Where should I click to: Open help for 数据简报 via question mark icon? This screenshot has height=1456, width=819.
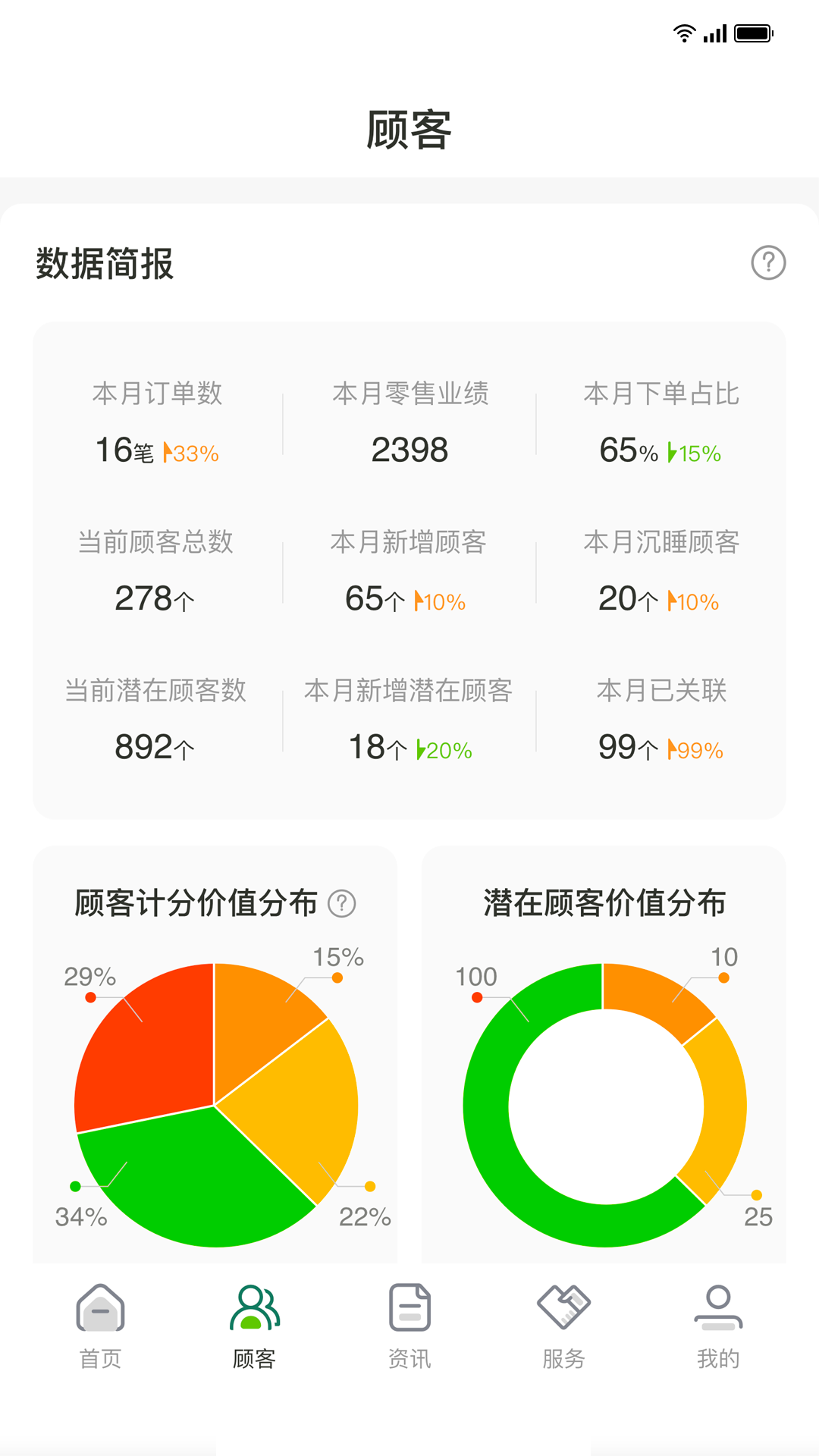[769, 264]
